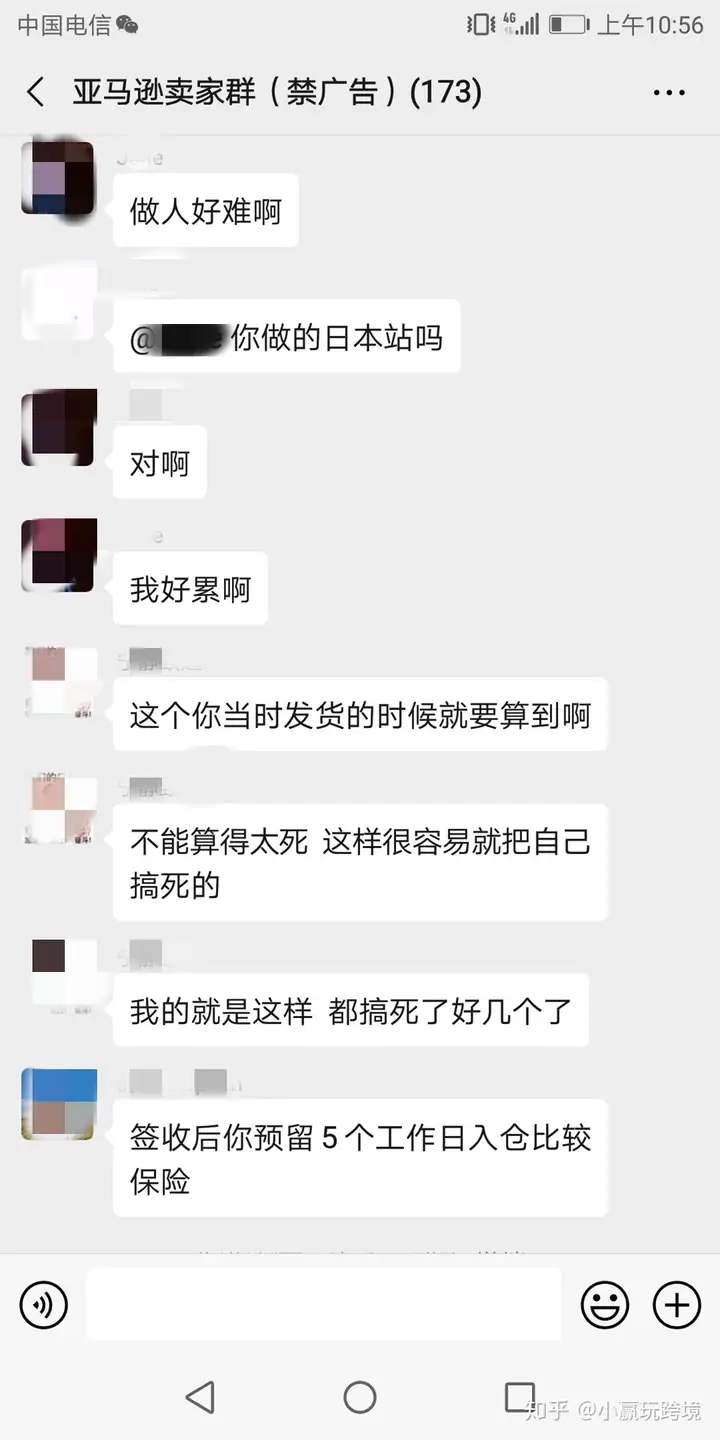Screen dimensions: 720x1440
Task: Go back from the 亚马逊卖家群 chat
Action: coord(36,93)
